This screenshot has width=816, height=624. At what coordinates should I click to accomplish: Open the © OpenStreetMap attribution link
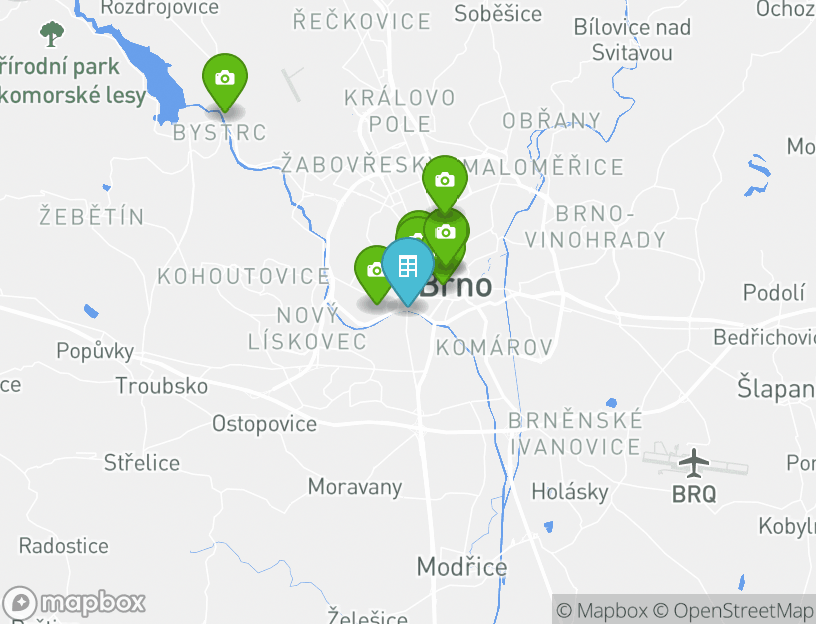tap(734, 610)
